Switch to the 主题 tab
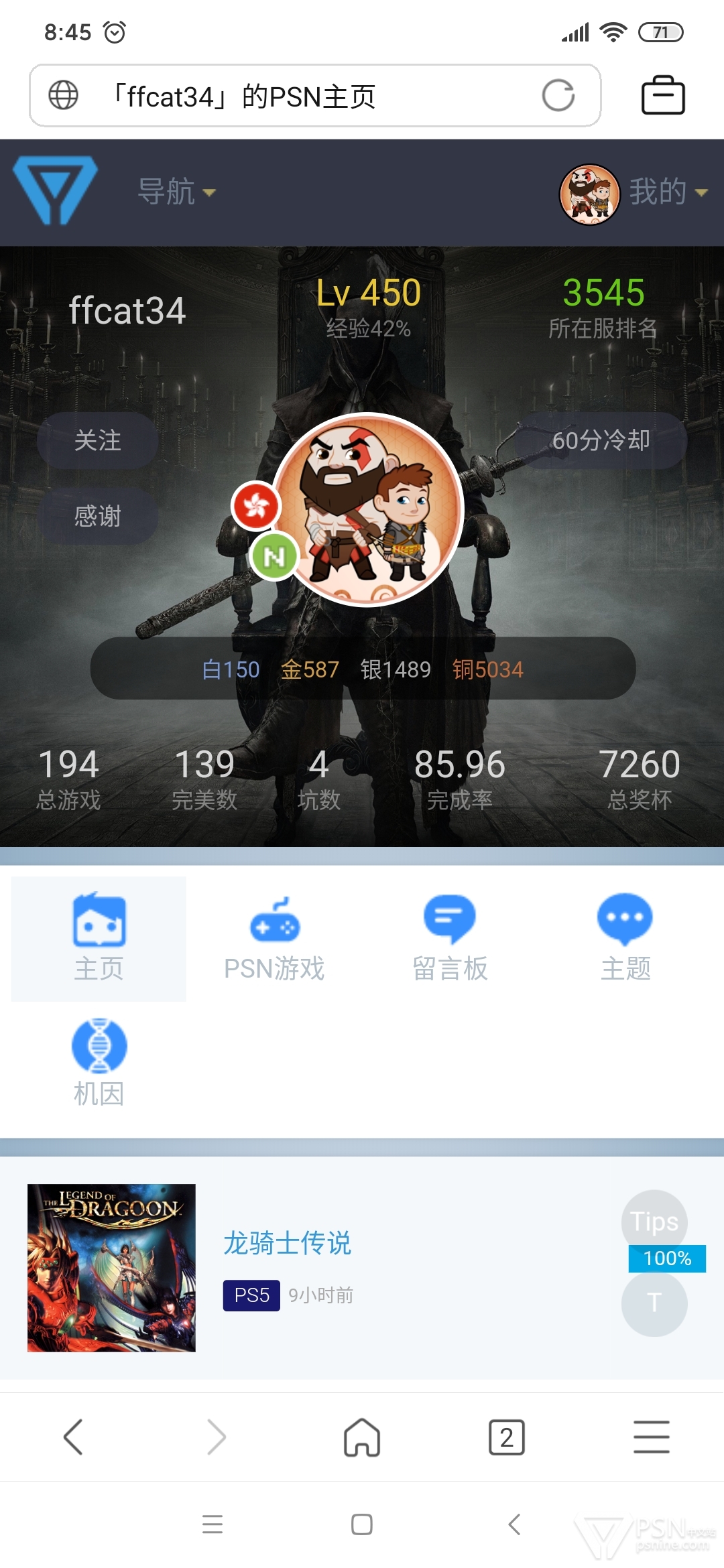The height and width of the screenshot is (1568, 724). (625, 938)
